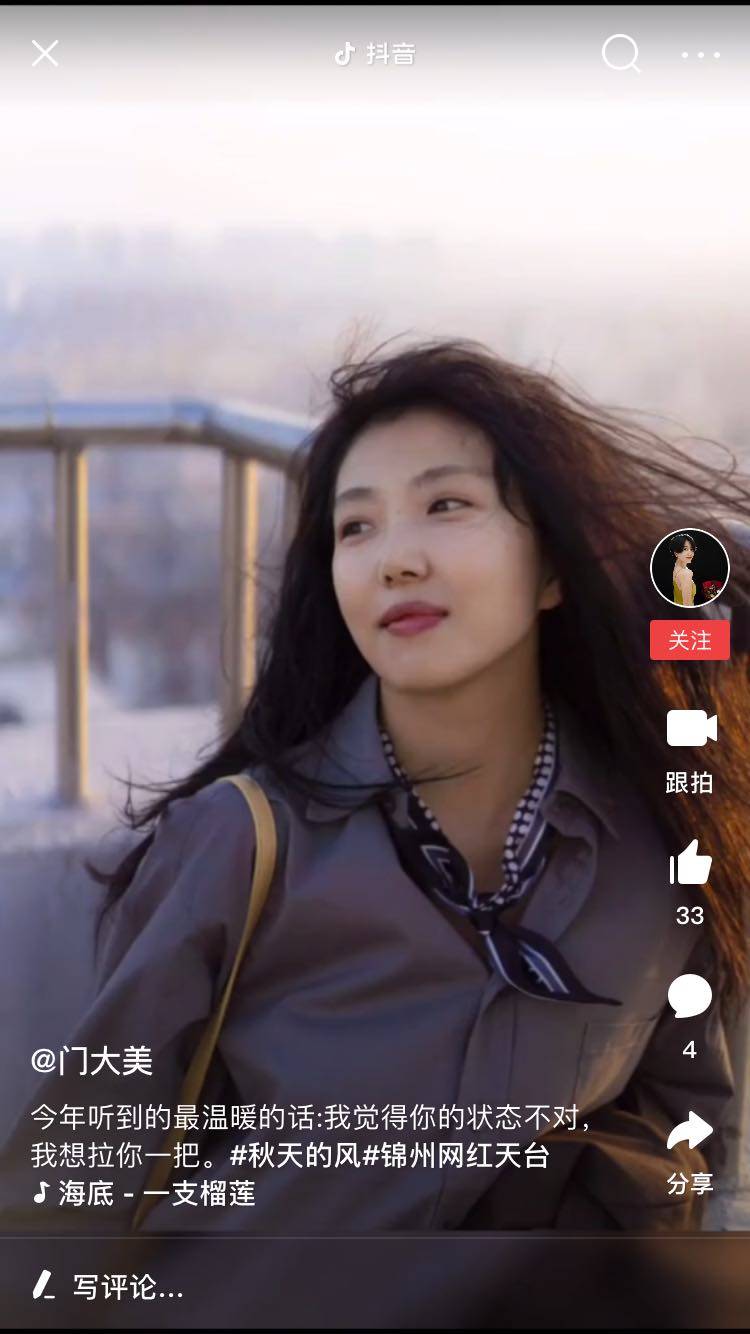
Task: Open @门大美 user profile
Action: (92, 1060)
